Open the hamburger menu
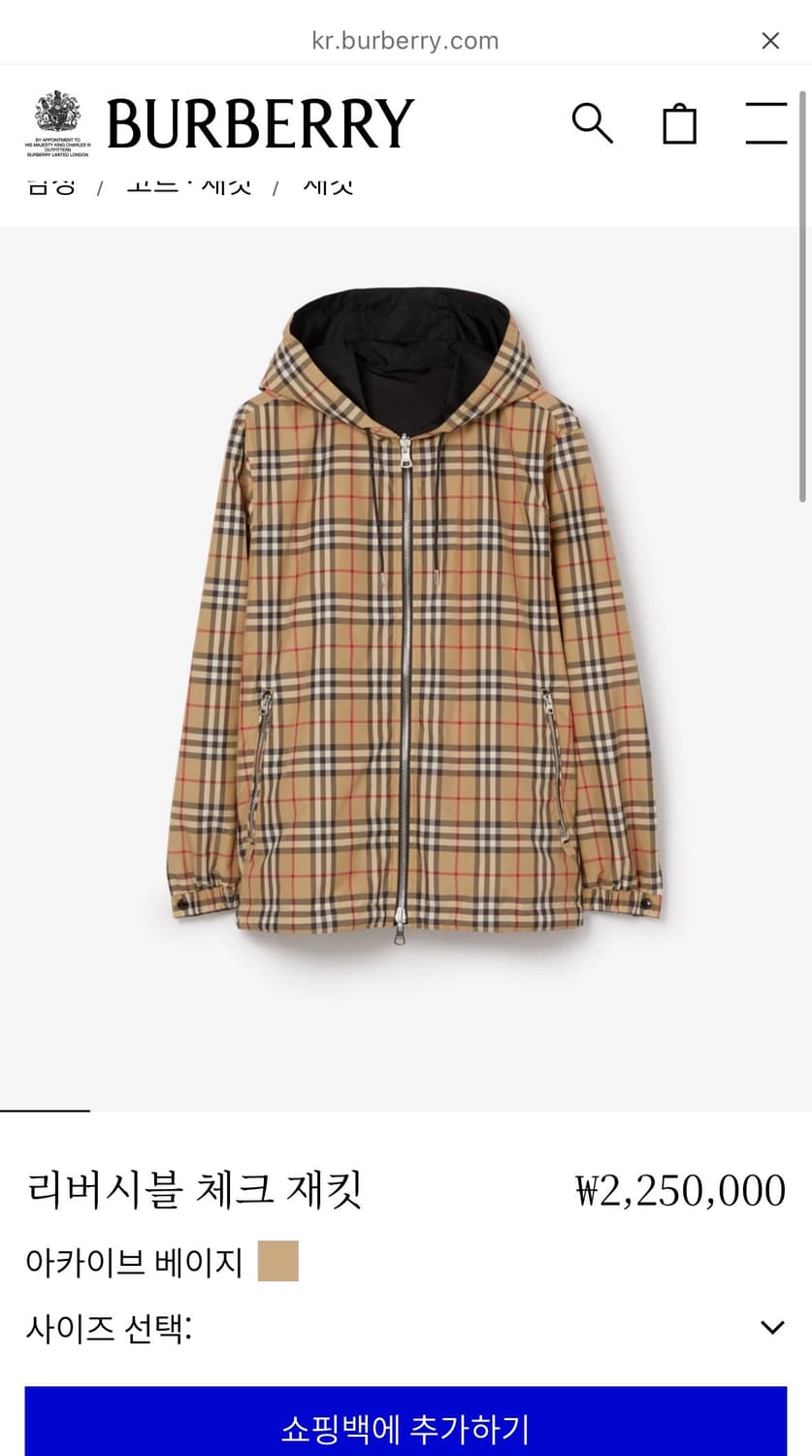Viewport: 812px width, 1456px height. point(765,124)
